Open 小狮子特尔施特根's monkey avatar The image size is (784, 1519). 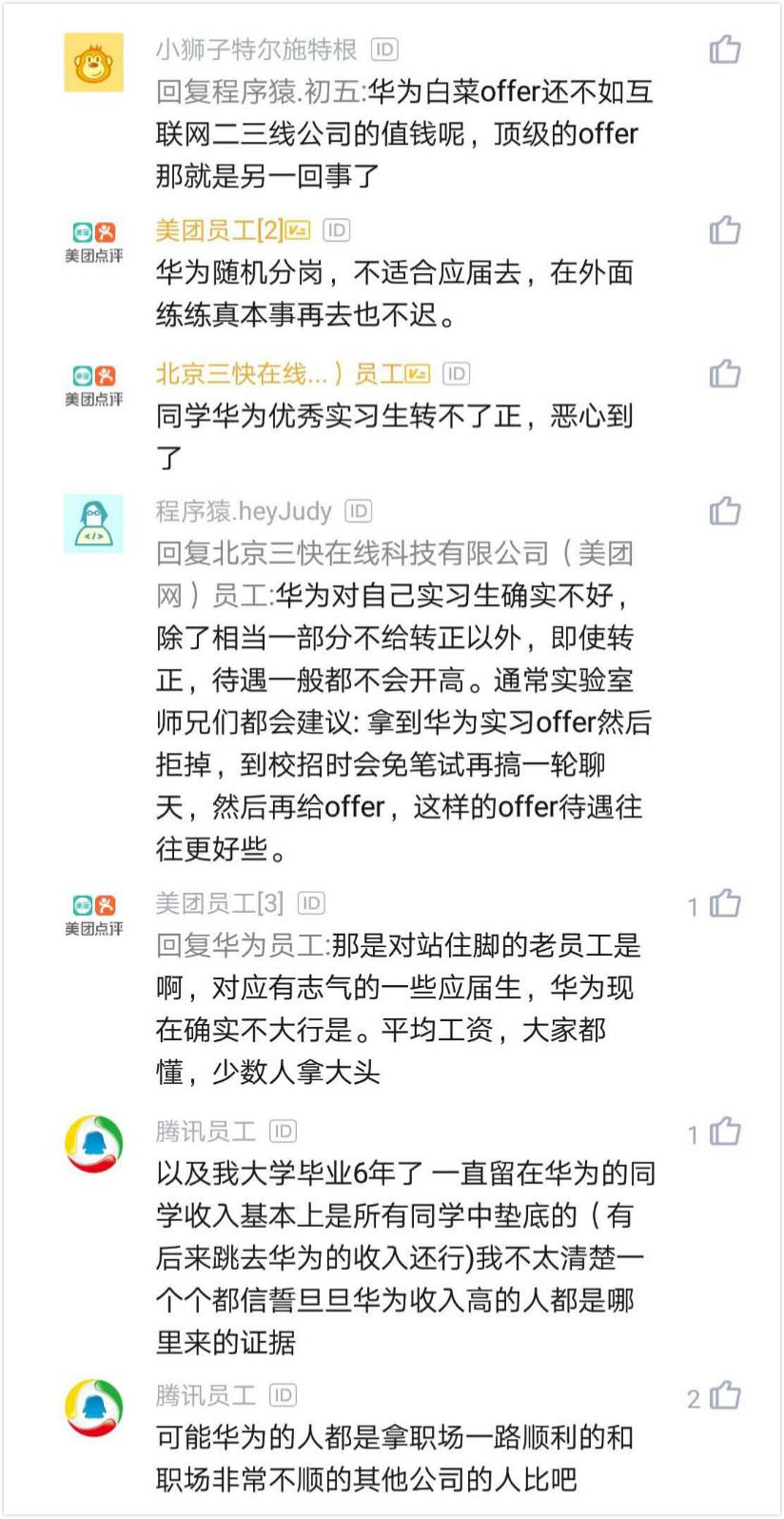92,61
